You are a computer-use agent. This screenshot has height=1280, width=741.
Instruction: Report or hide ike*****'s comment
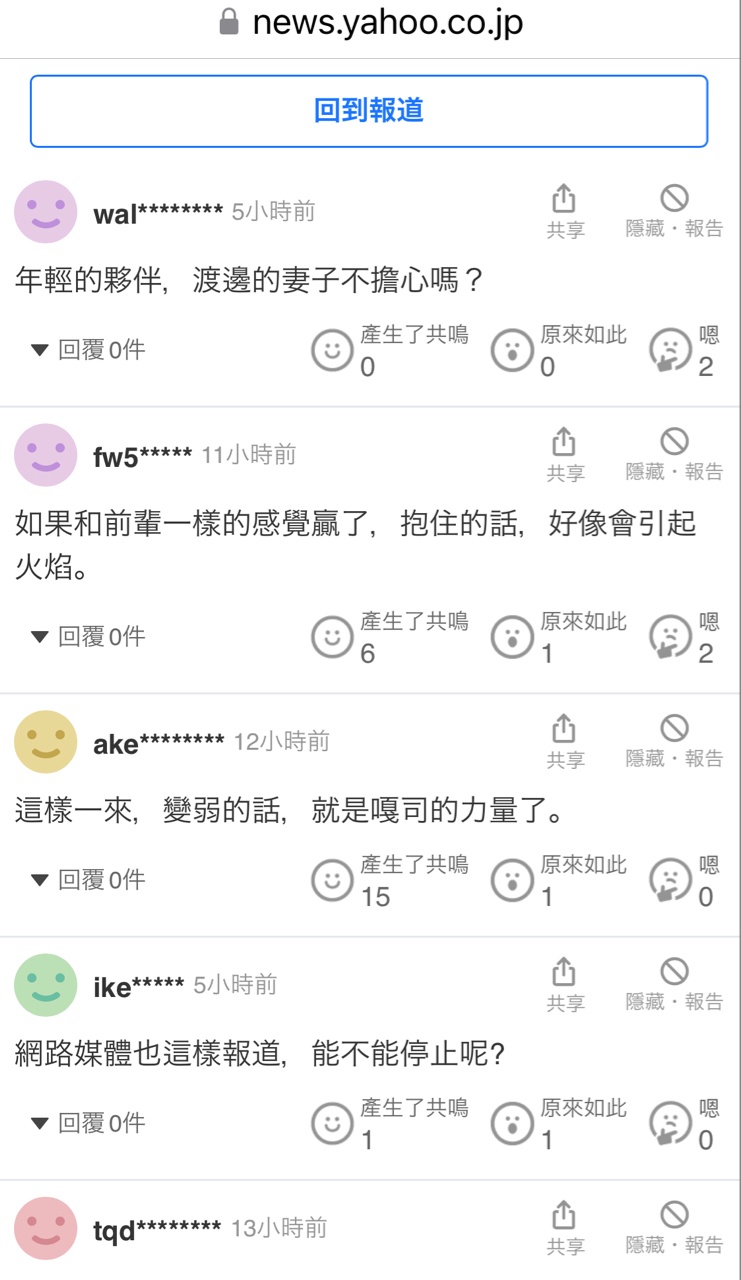[x=674, y=984]
